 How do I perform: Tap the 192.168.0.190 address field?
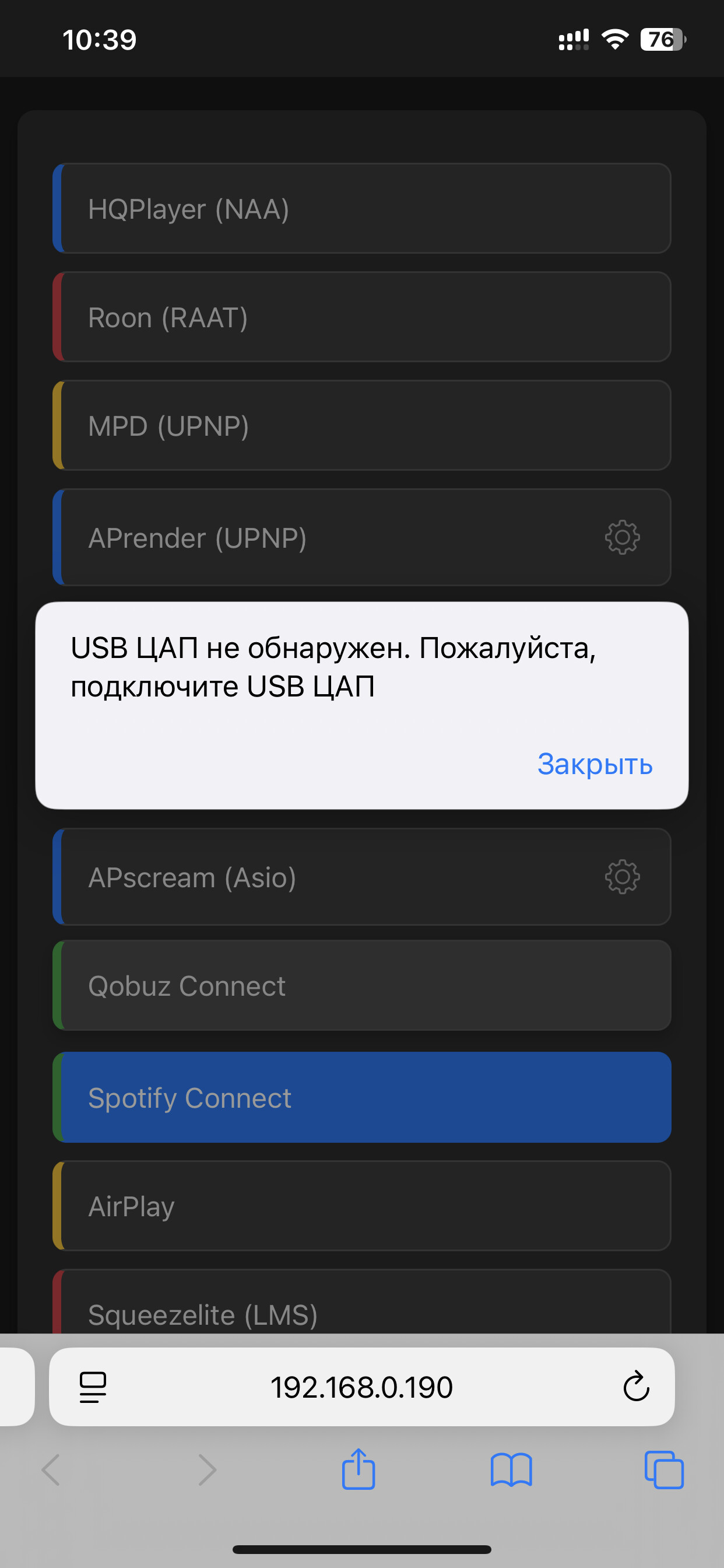click(x=362, y=1387)
